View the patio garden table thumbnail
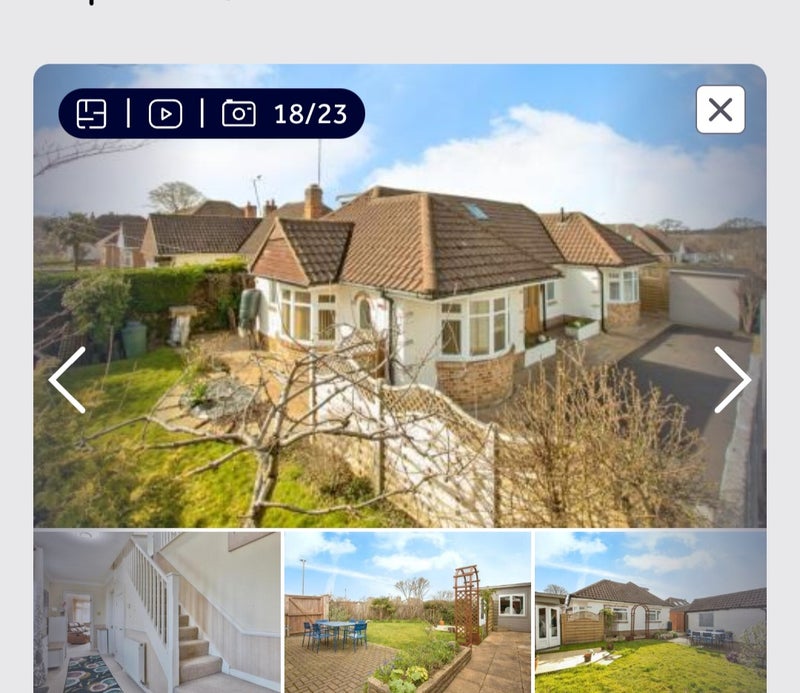The width and height of the screenshot is (800, 693). click(407, 610)
